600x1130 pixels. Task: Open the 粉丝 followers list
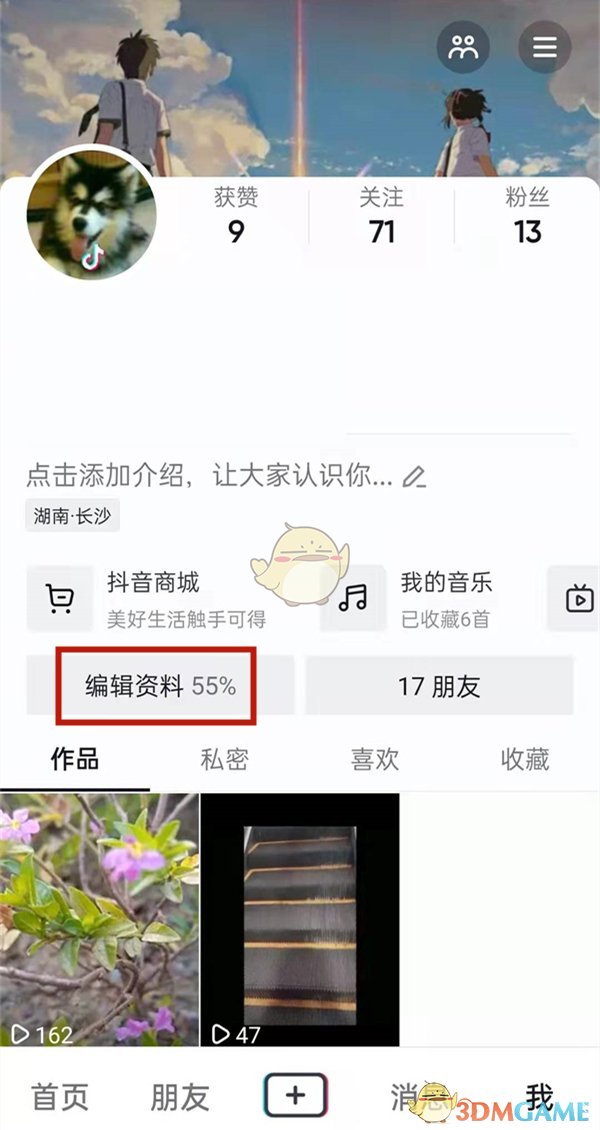(x=527, y=216)
